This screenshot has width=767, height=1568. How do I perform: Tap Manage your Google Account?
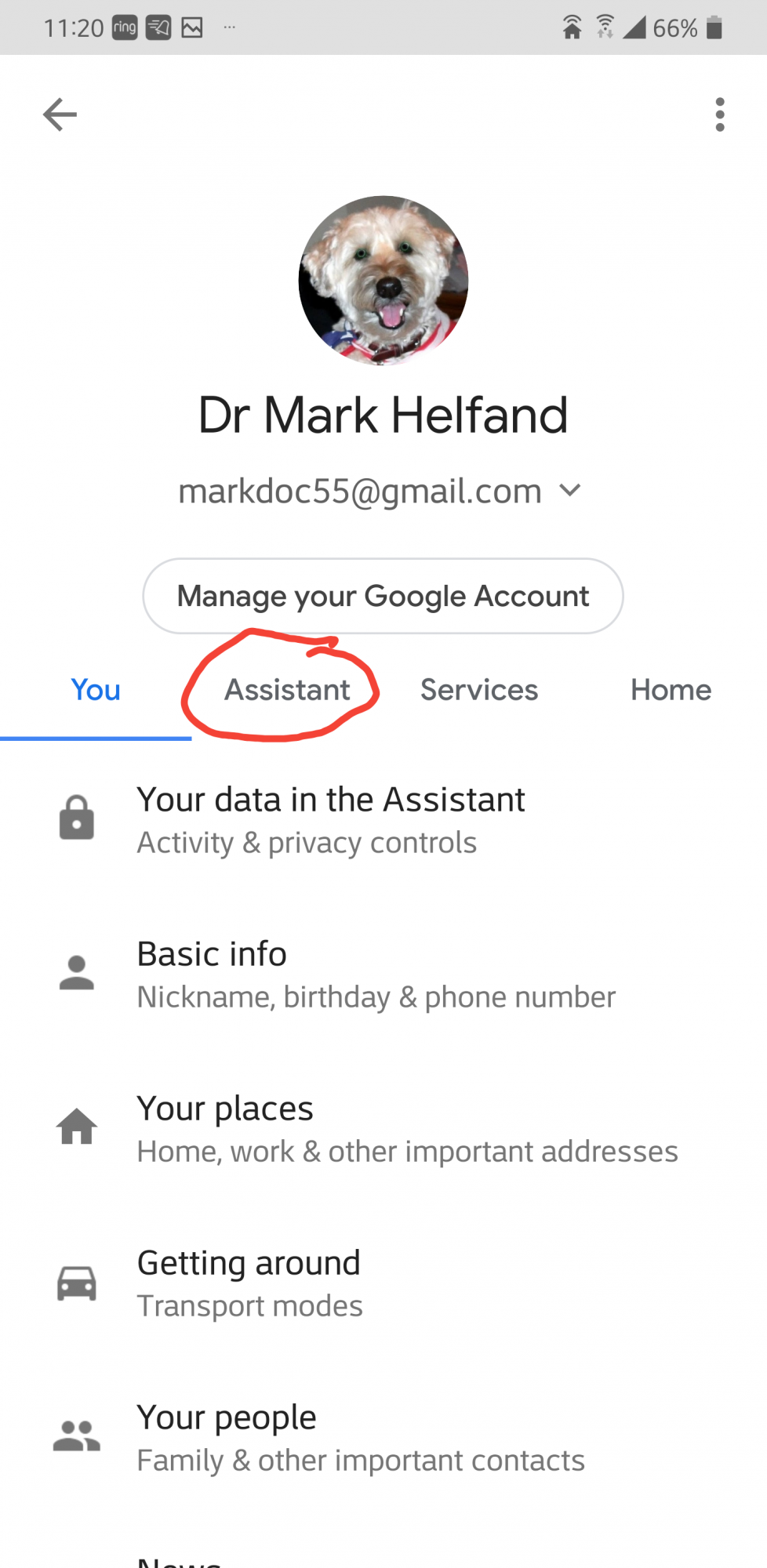coord(383,596)
